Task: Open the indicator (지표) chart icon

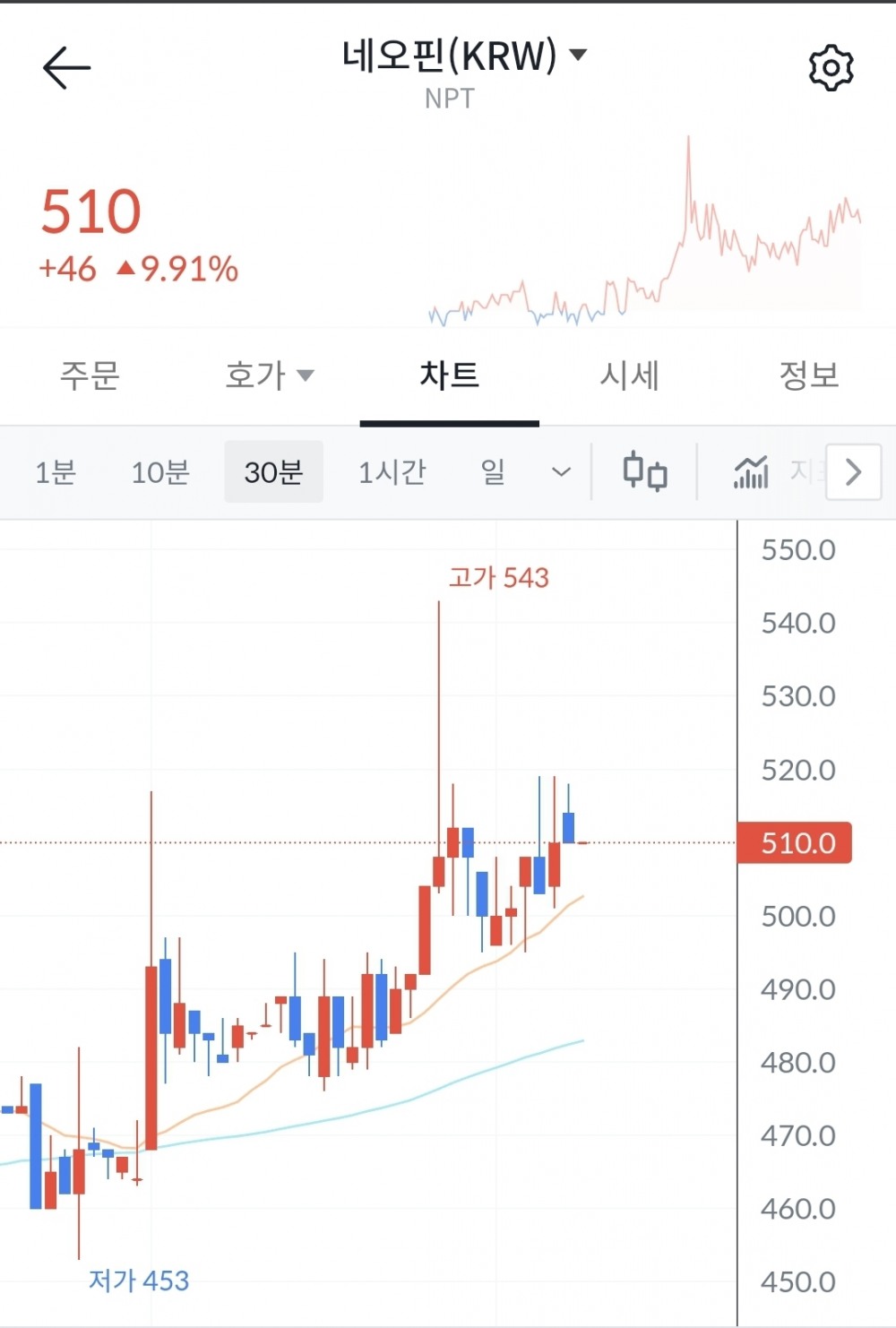Action: (x=751, y=471)
